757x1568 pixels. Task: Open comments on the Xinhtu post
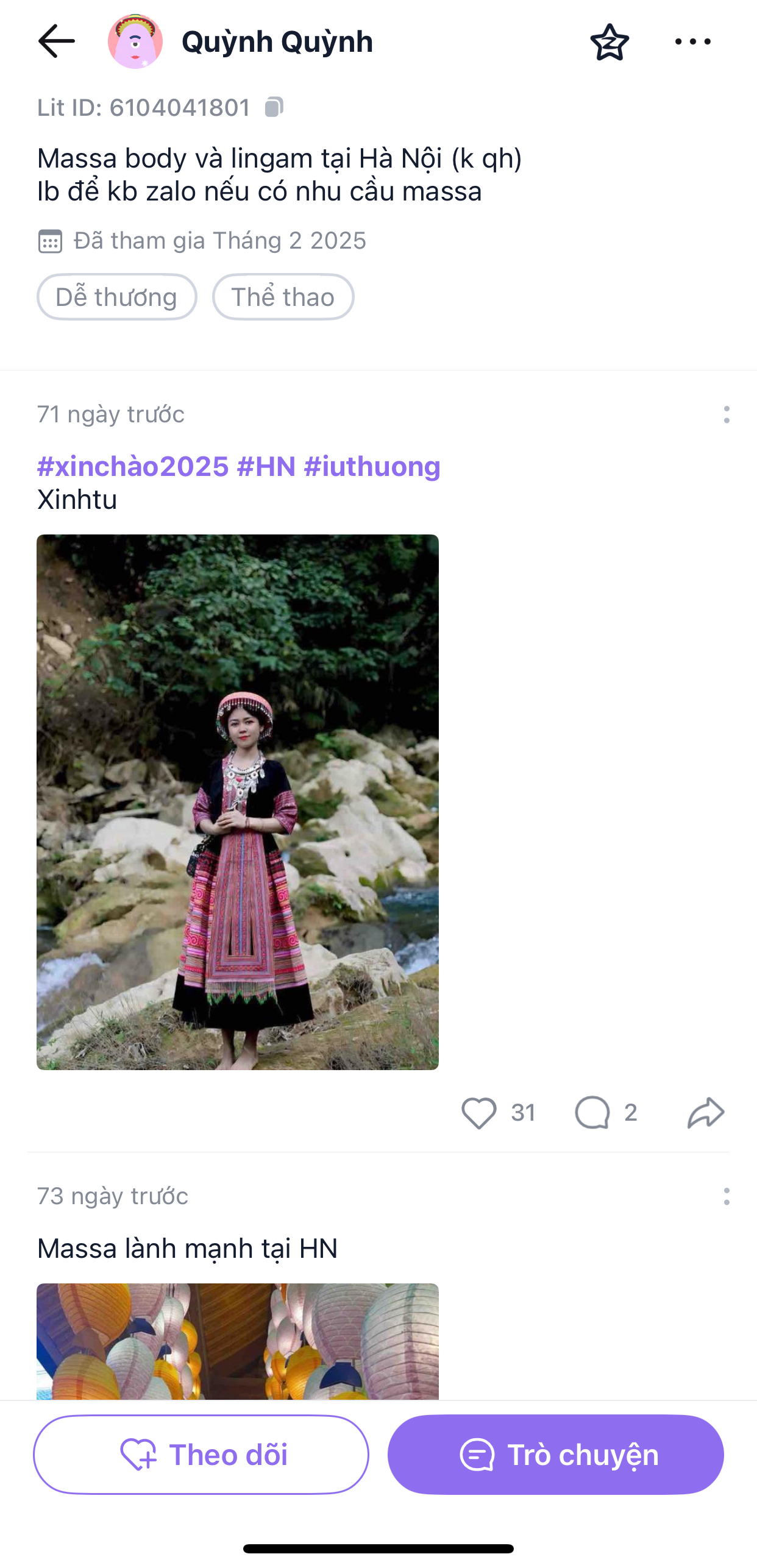(x=592, y=1112)
